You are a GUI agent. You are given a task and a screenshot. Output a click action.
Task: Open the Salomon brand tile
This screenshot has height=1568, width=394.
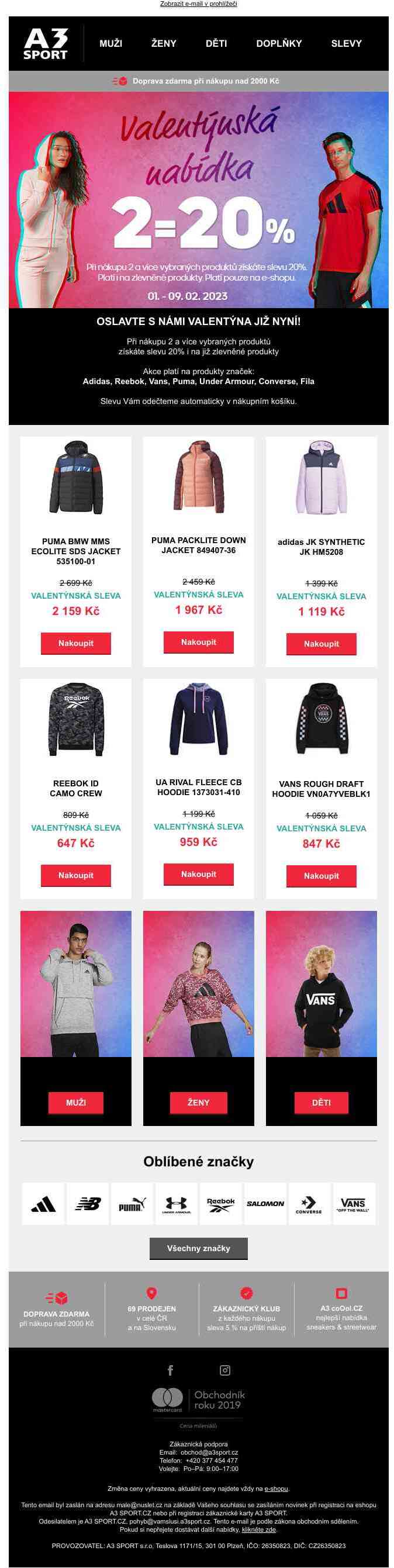click(x=265, y=1203)
